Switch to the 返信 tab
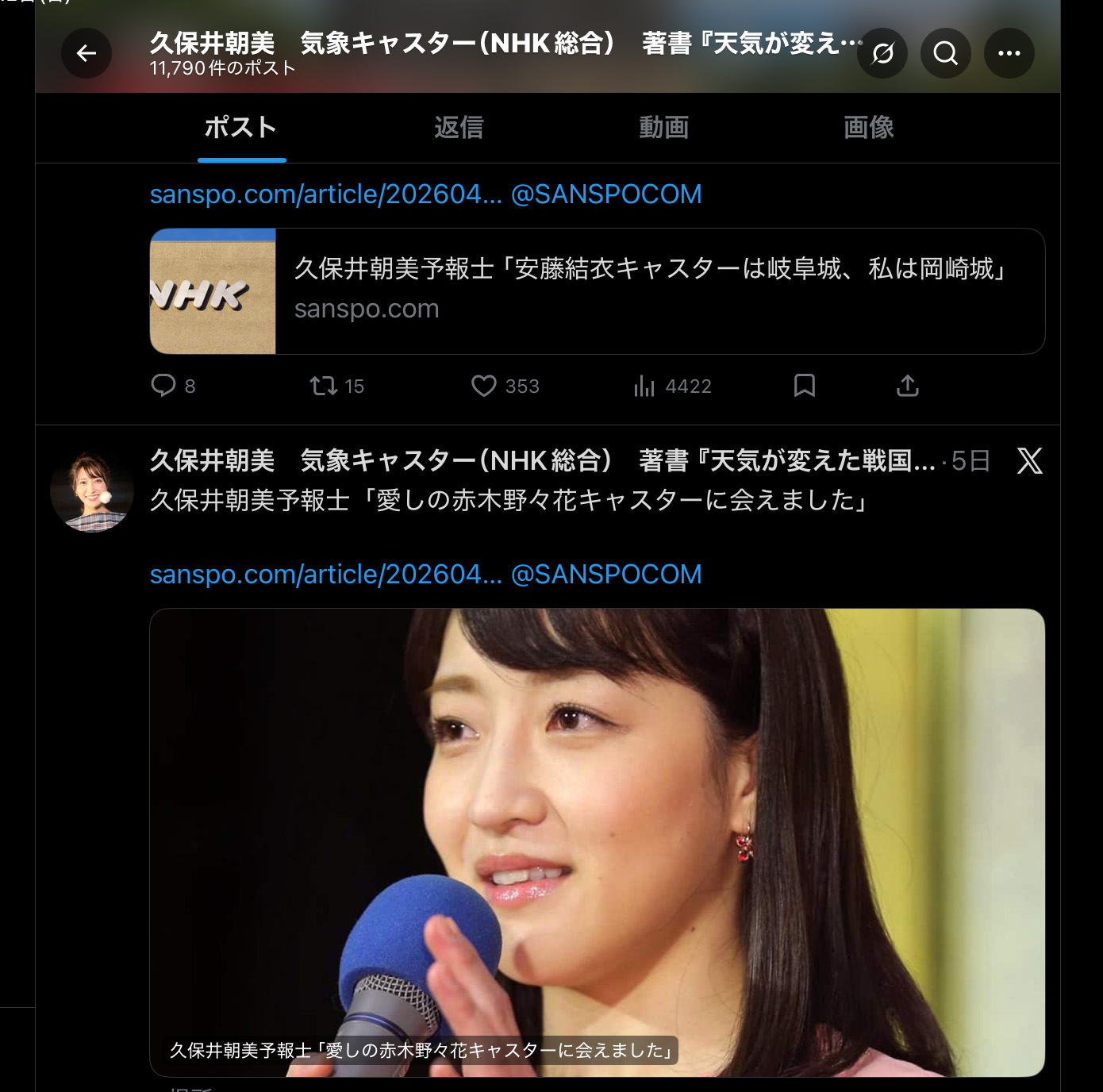The height and width of the screenshot is (1092, 1103). click(459, 128)
